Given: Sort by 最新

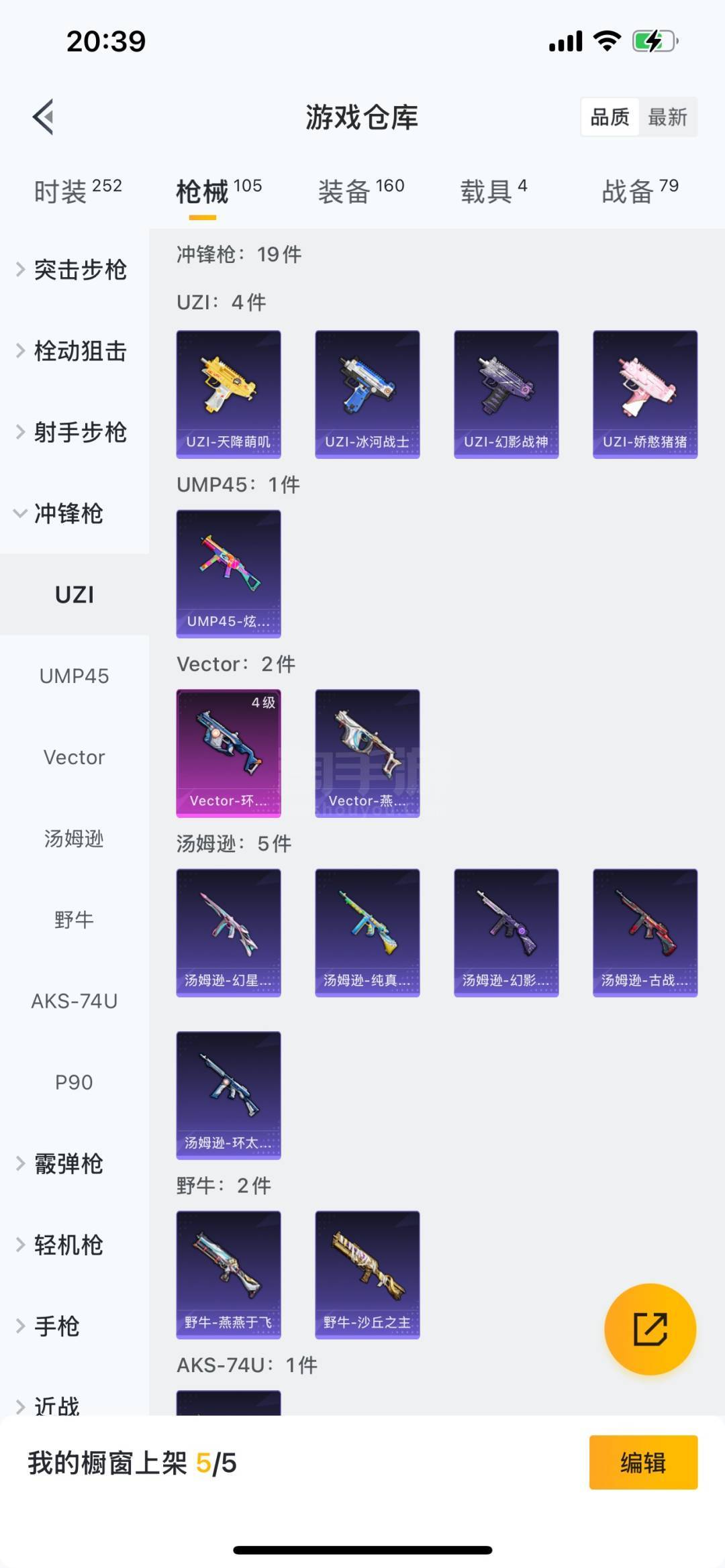Looking at the screenshot, I should 667,117.
